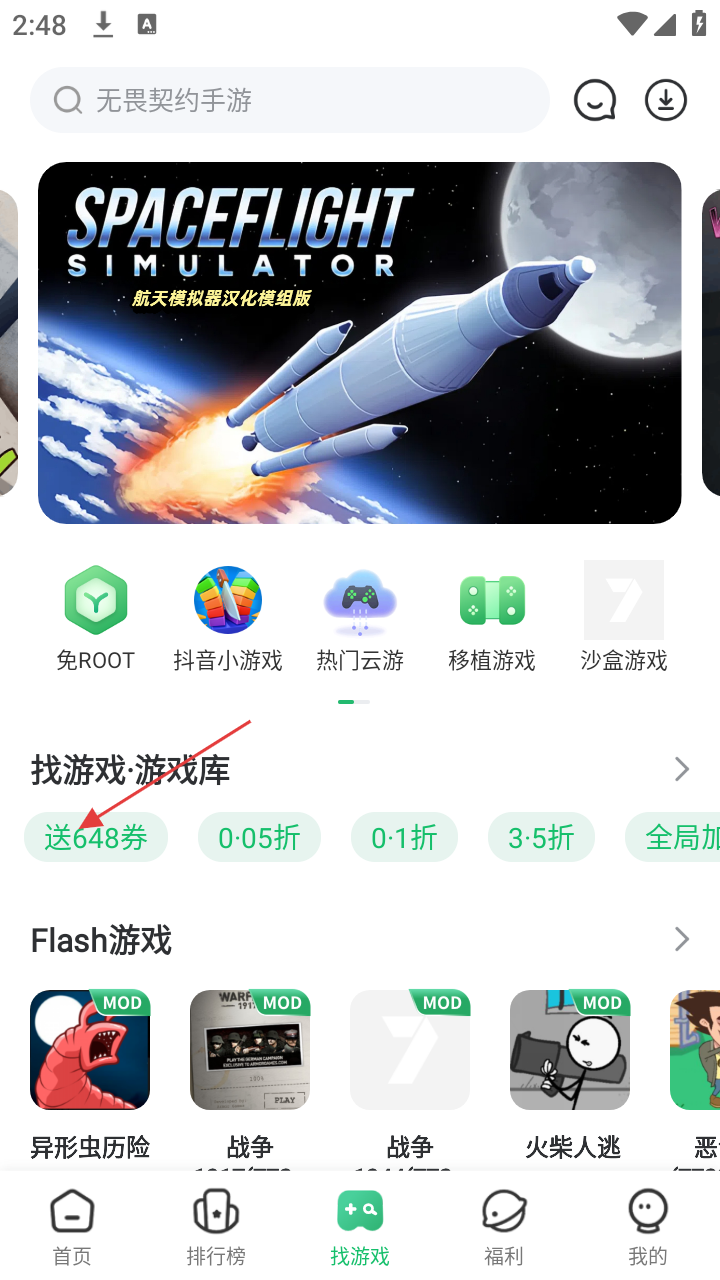Open the Spaceflight Simulator banner
Screen dimensions: 720x1280
360,342
